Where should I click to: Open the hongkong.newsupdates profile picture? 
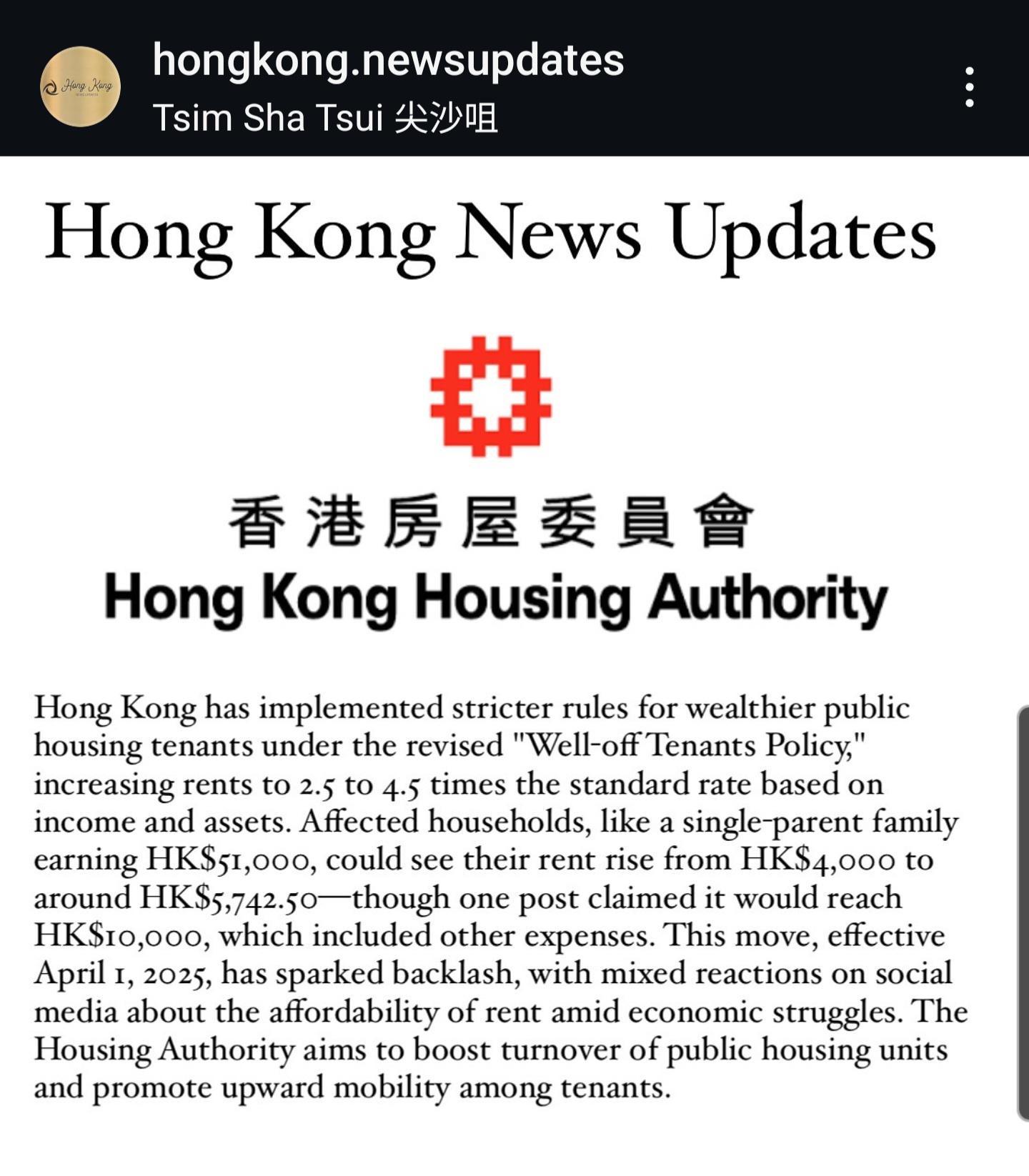pos(80,86)
